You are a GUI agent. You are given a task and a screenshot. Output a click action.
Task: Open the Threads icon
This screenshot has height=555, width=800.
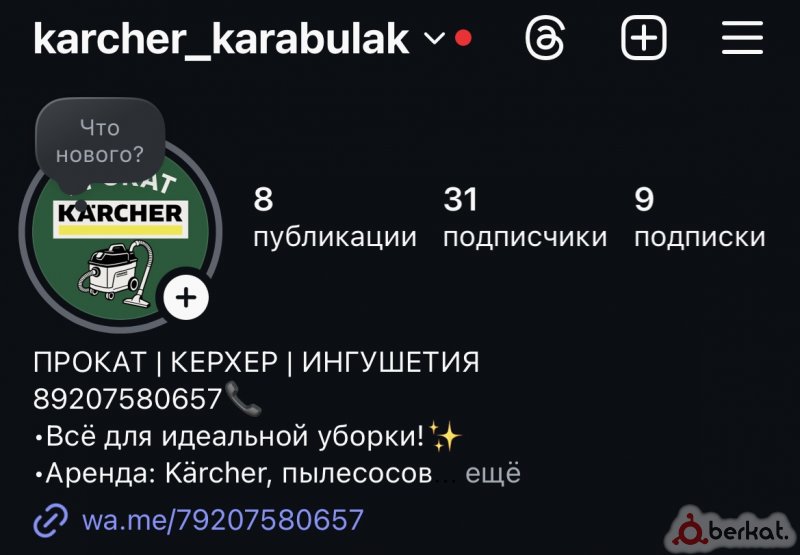point(546,39)
